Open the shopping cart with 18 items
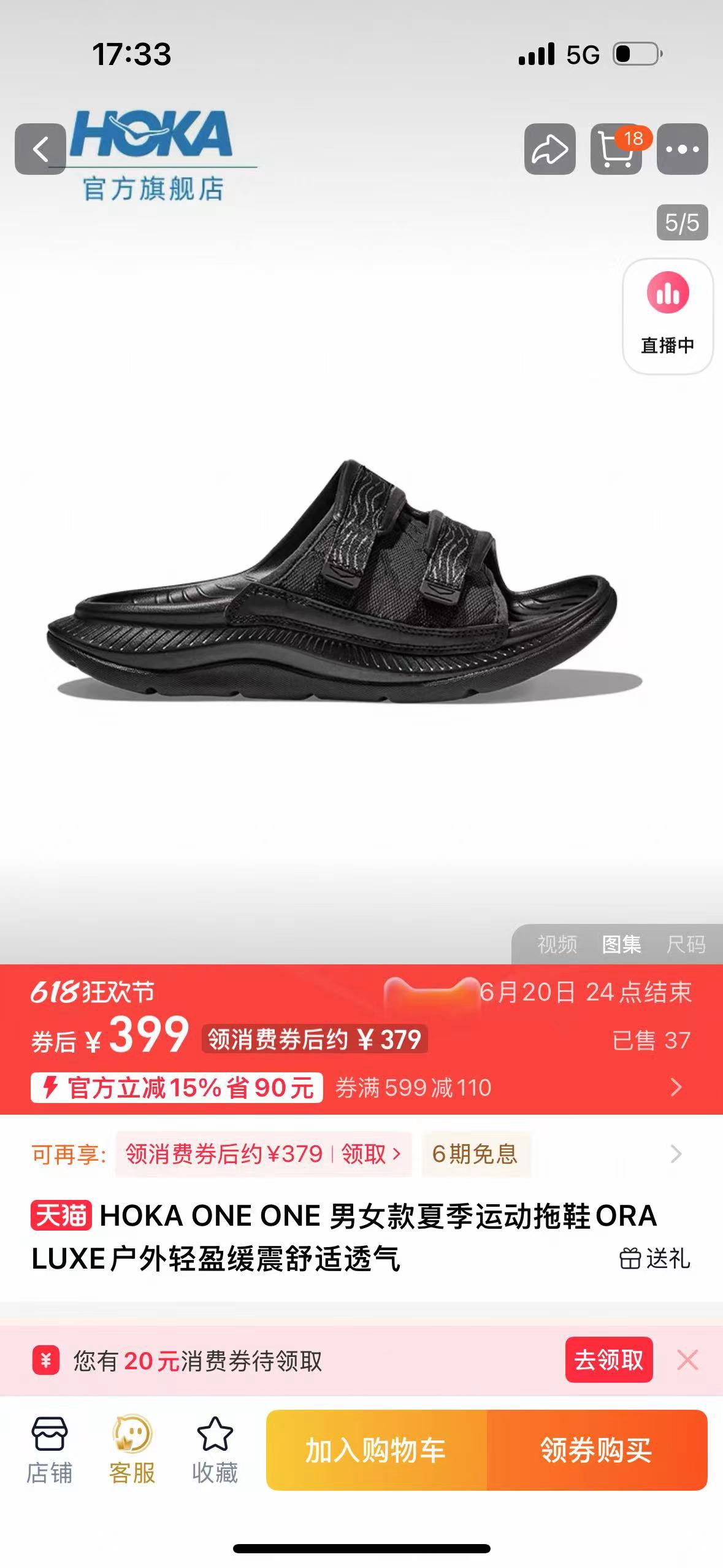Screen dimensions: 723x1568 [616, 149]
